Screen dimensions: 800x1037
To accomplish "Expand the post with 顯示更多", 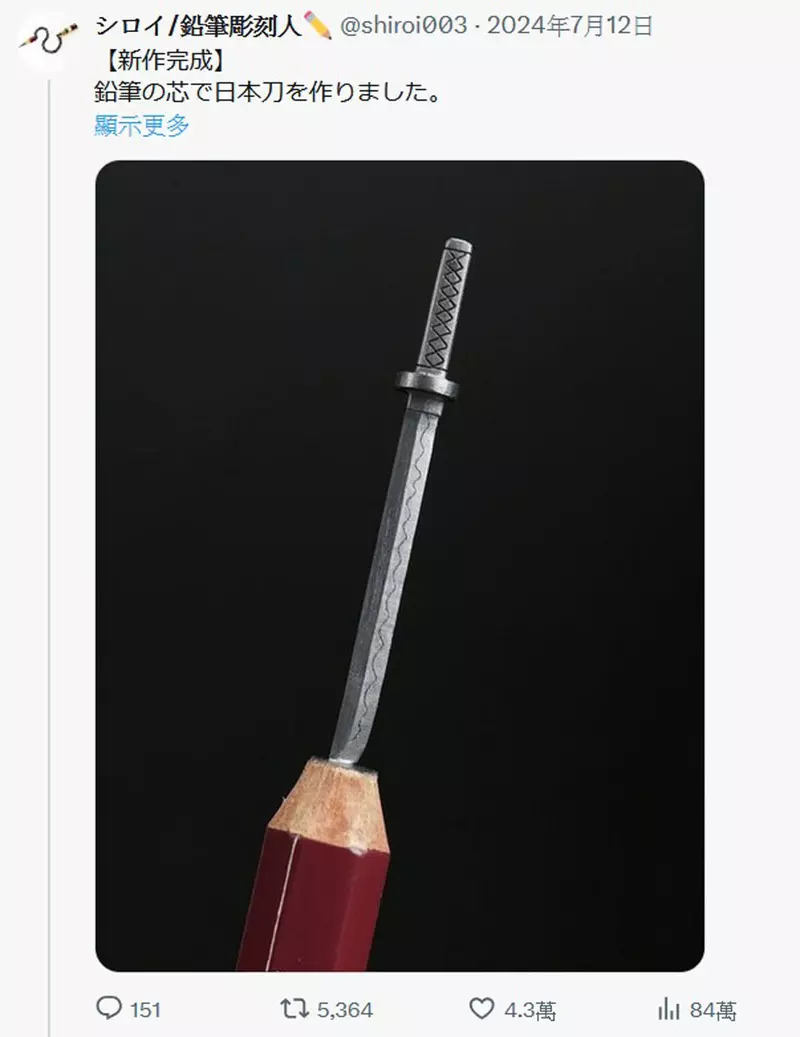I will pos(142,126).
